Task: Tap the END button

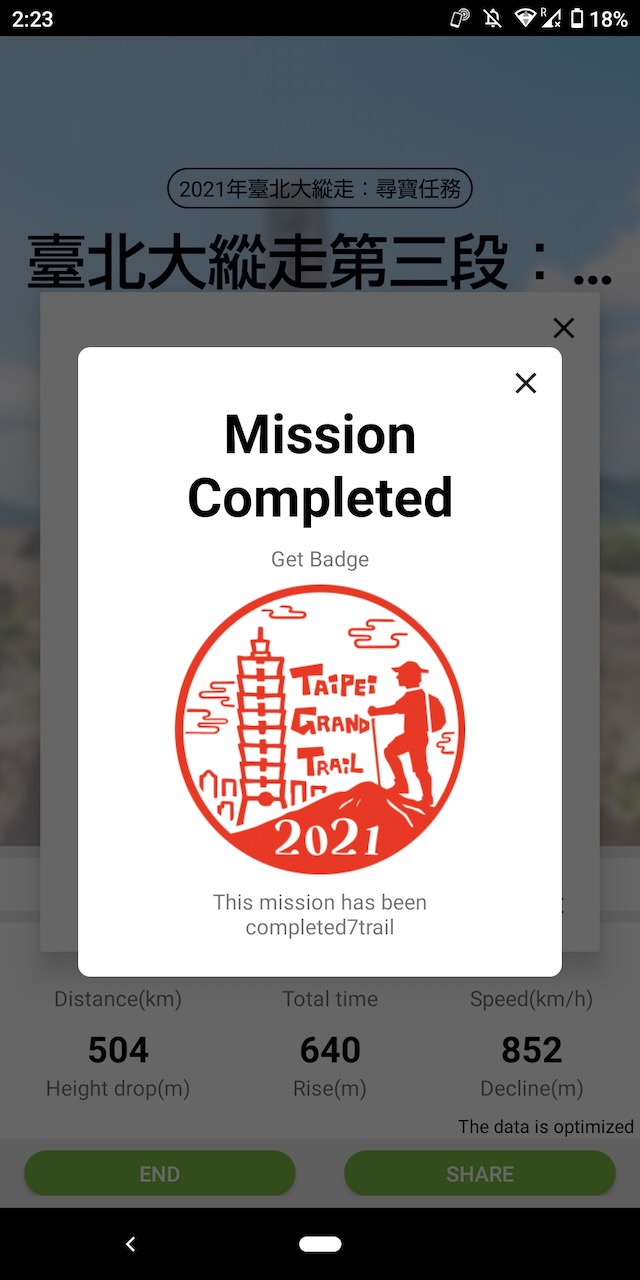Action: (x=160, y=1174)
